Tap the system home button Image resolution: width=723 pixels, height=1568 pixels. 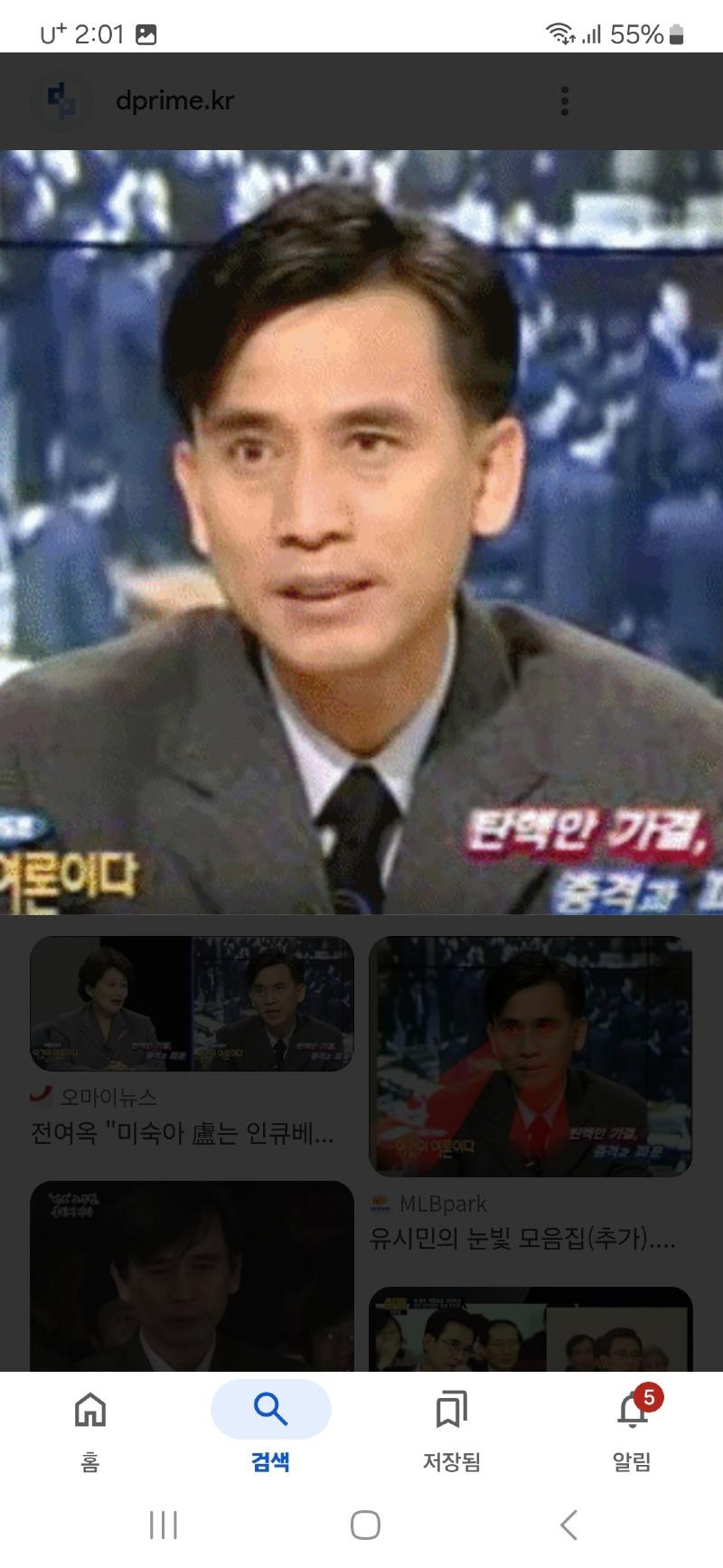(365, 1525)
